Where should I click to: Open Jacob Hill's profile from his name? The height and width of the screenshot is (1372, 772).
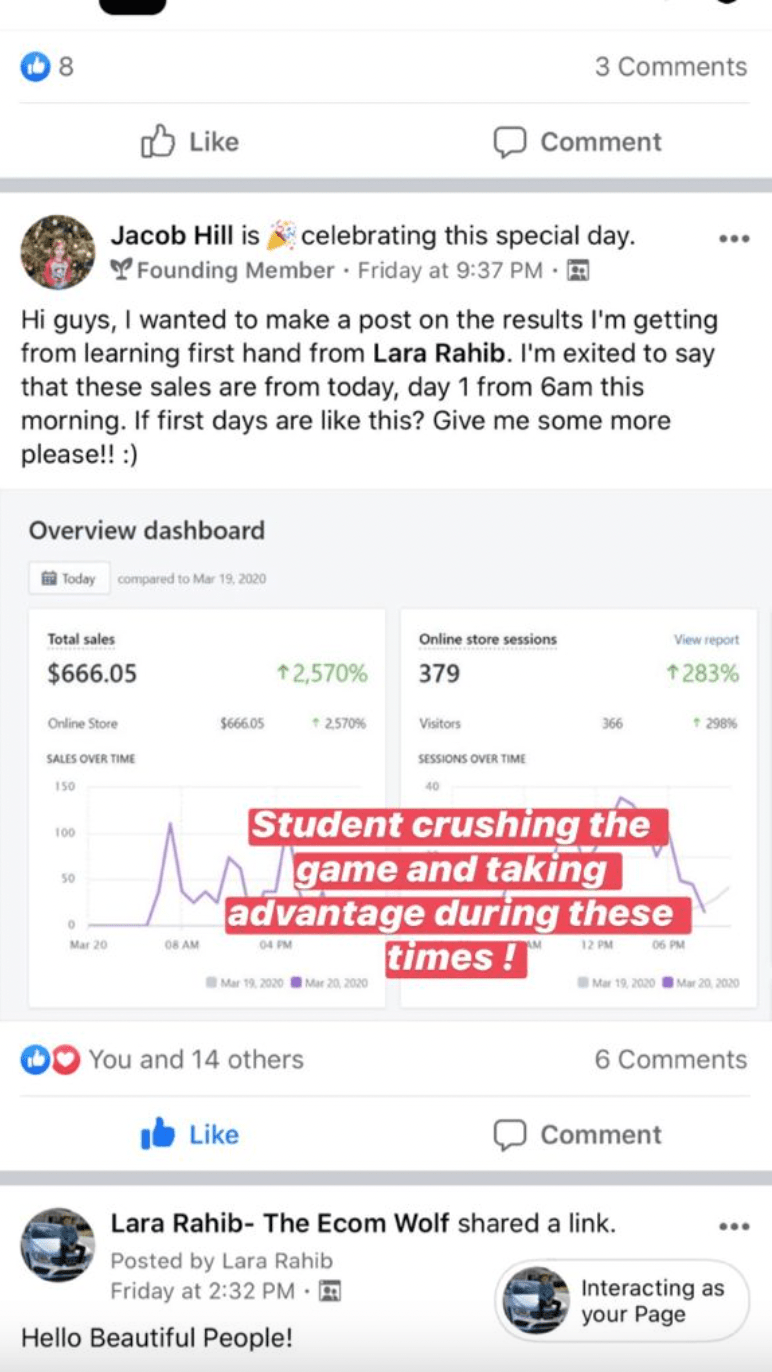pos(171,236)
